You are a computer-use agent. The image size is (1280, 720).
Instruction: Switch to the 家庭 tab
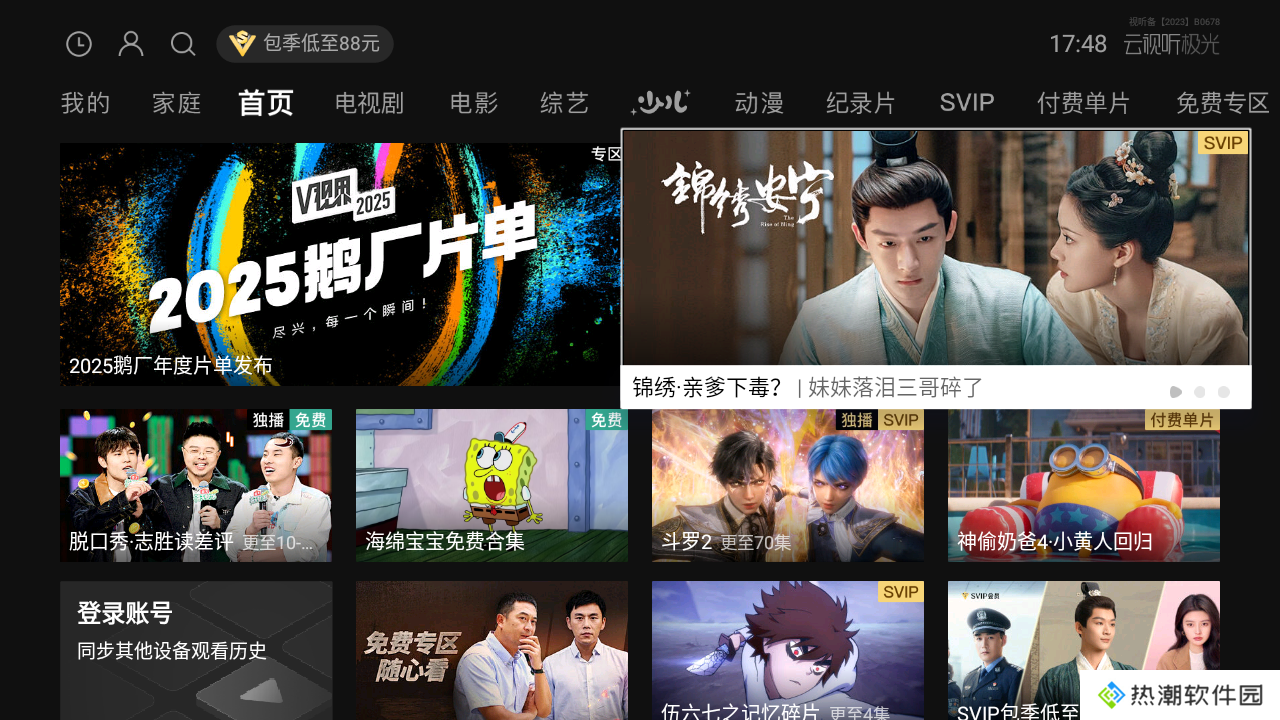click(x=177, y=103)
